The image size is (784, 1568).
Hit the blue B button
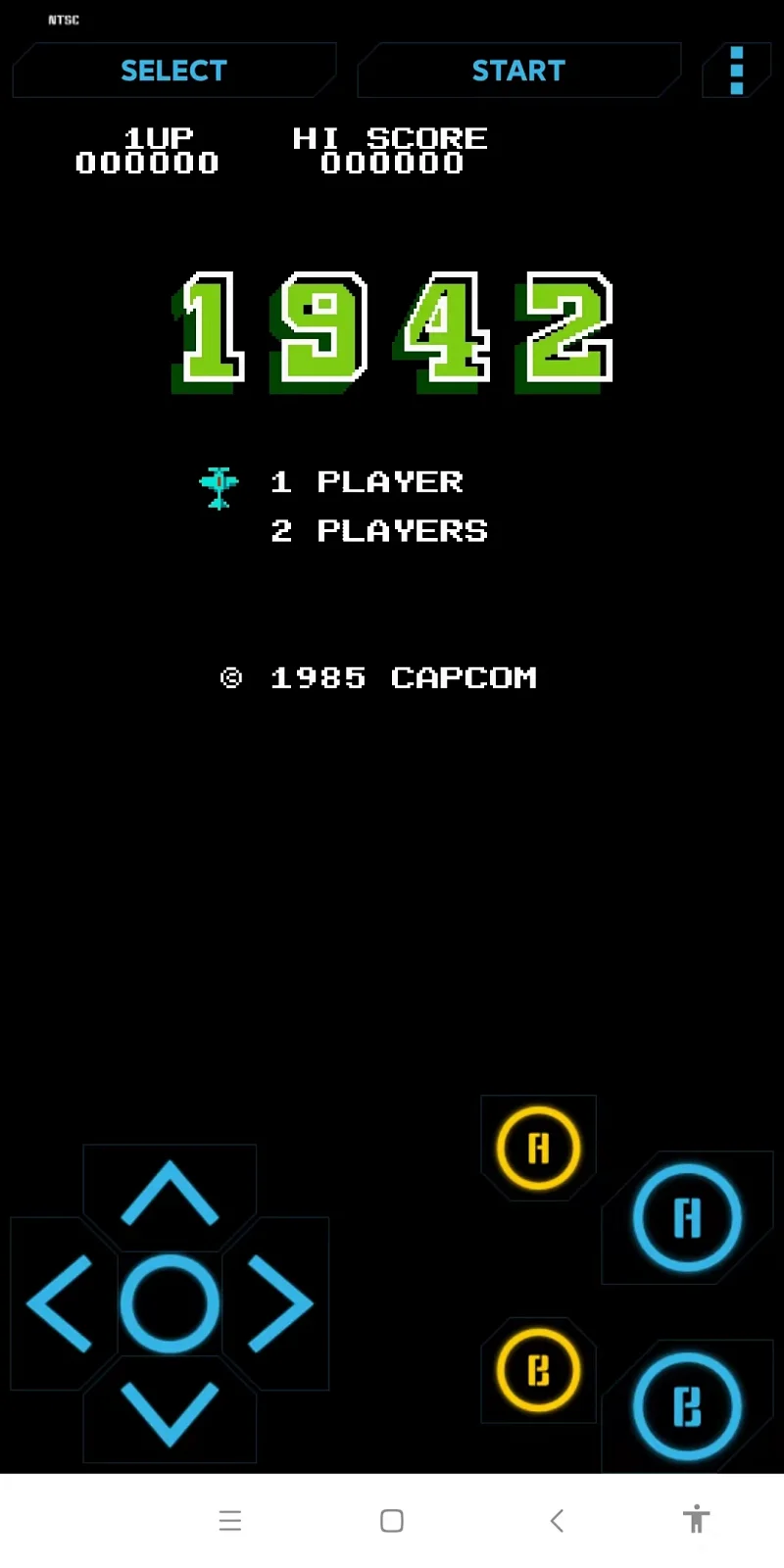point(687,1406)
